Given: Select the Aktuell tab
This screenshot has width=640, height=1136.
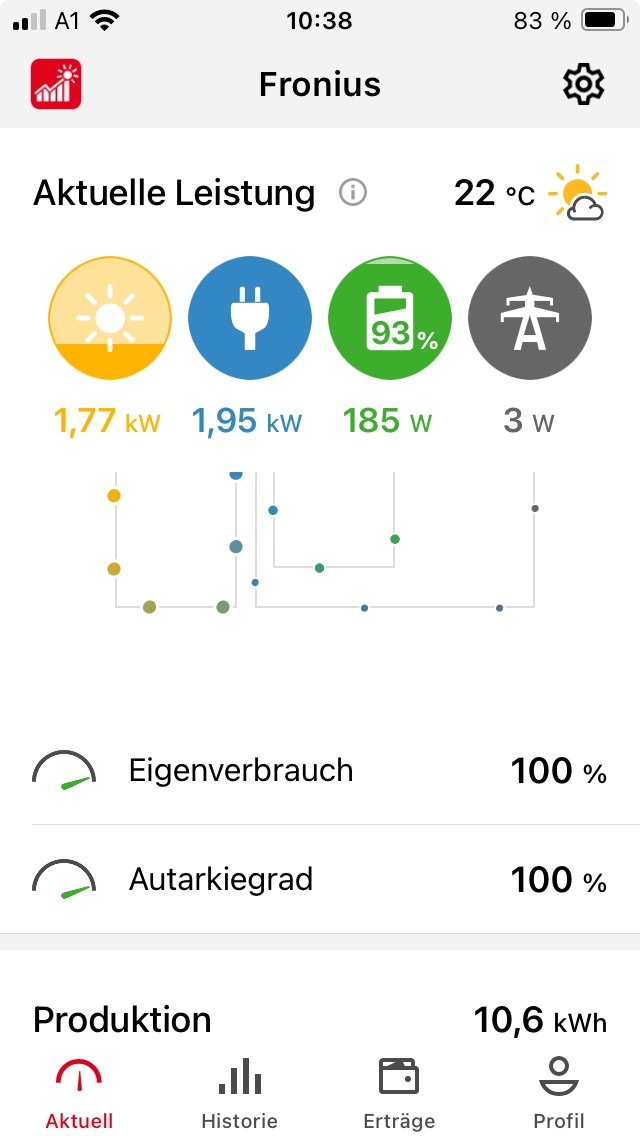Looking at the screenshot, I should tap(80, 1093).
